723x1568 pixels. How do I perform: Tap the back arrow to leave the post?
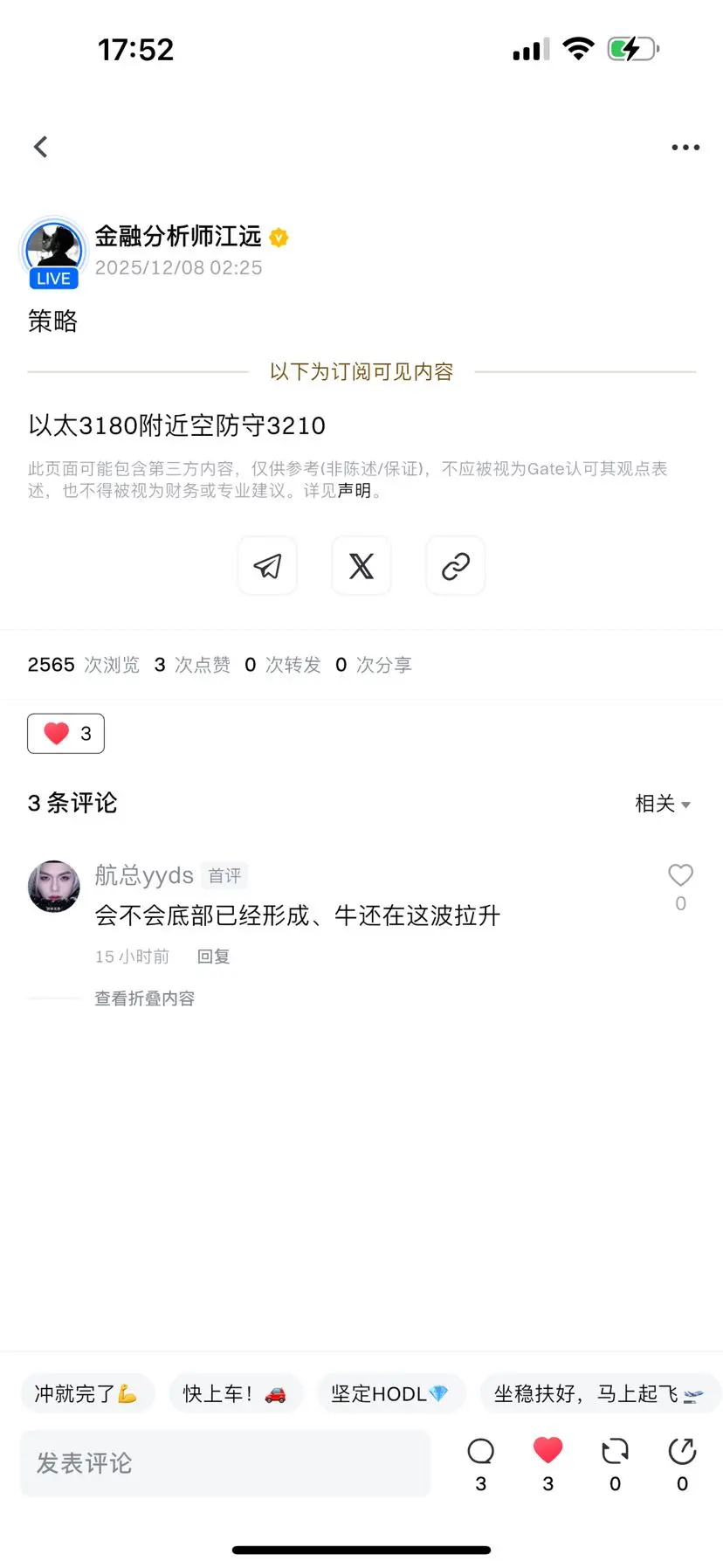[40, 147]
